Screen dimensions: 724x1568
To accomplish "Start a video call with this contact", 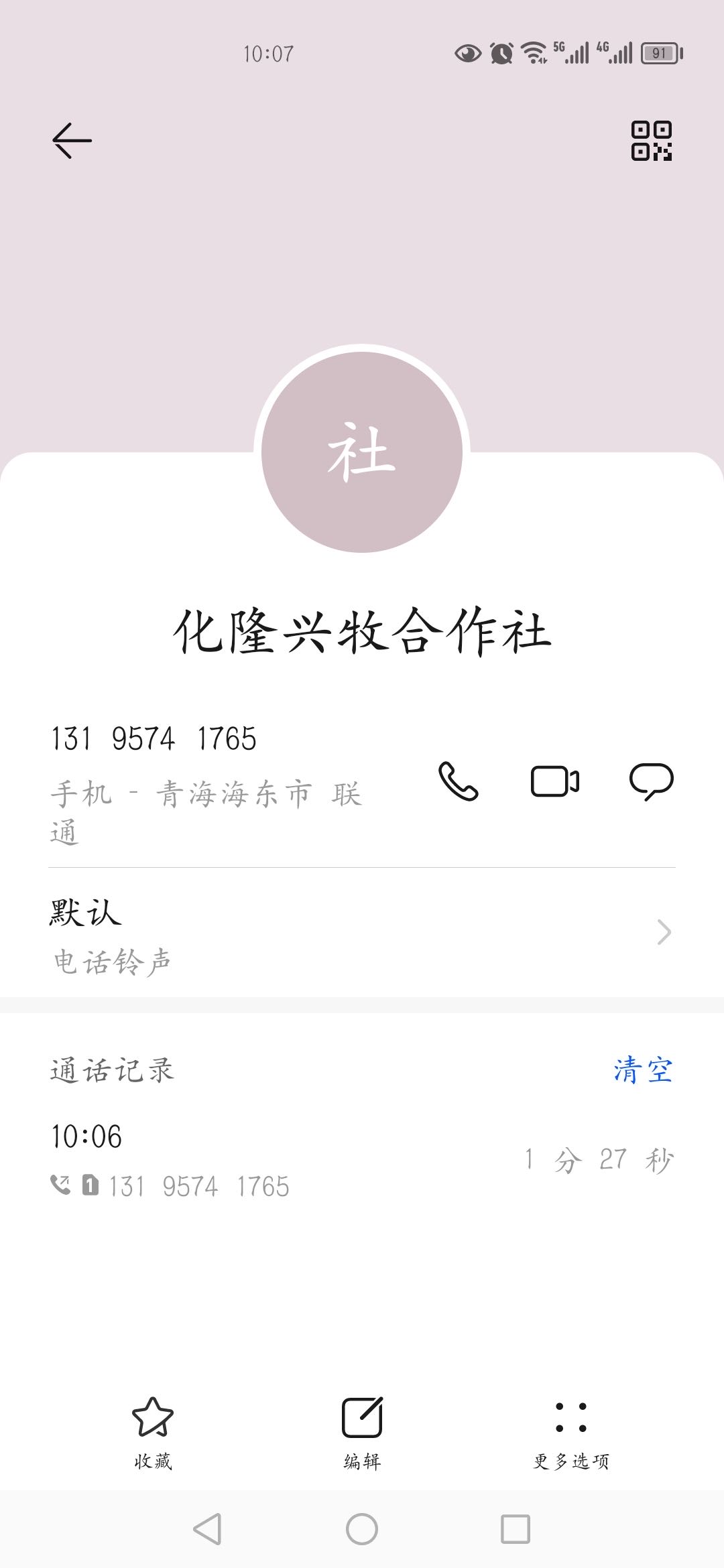I will (x=555, y=781).
